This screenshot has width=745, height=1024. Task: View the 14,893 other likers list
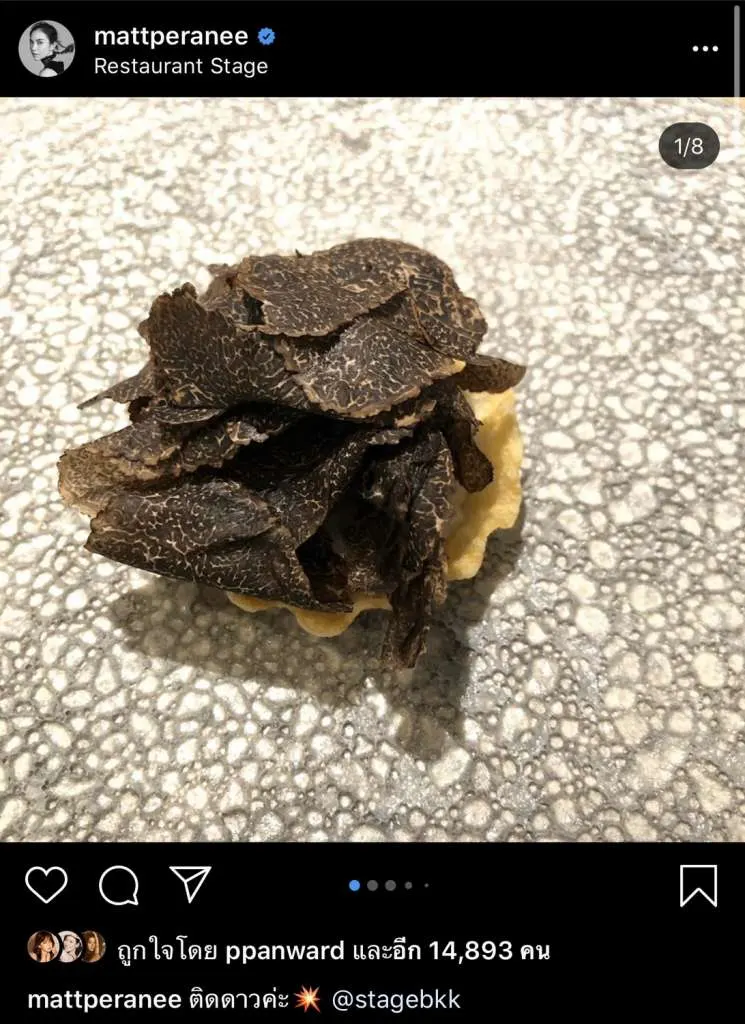coord(470,950)
